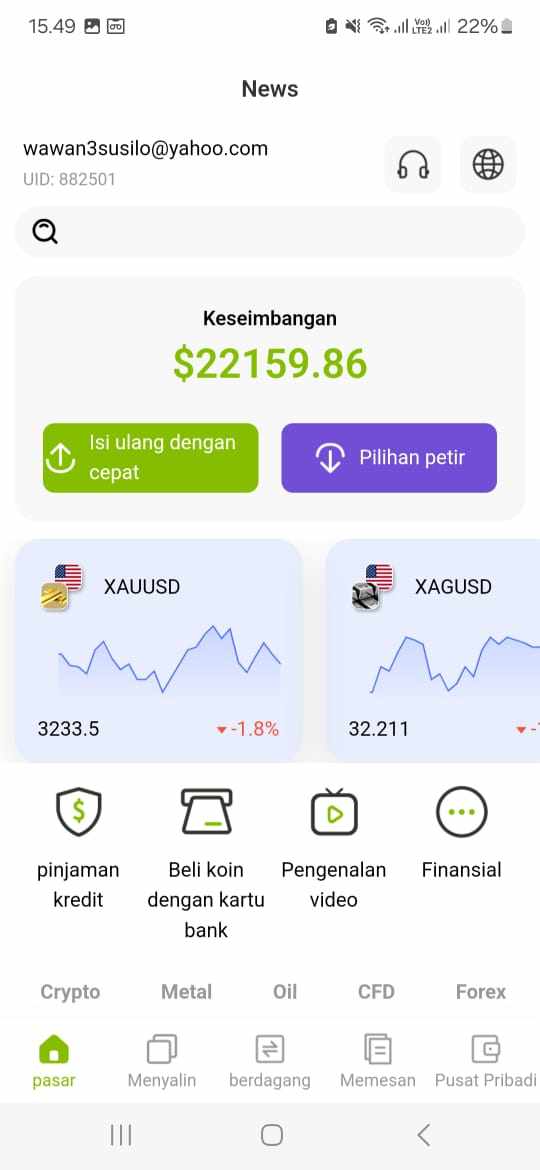Open the XAUUSD chart card
This screenshot has height=1170, width=540.
tap(158, 650)
